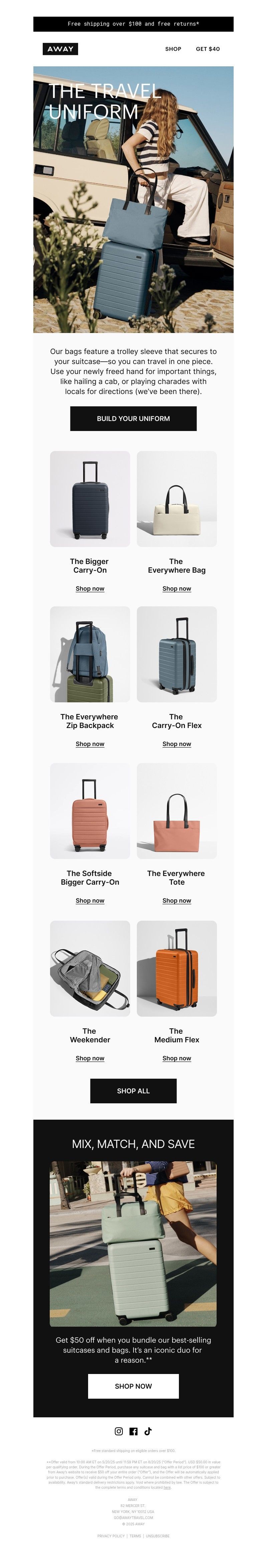Open the Privacy Policy footer link
267x1568 pixels.
[111, 1536]
